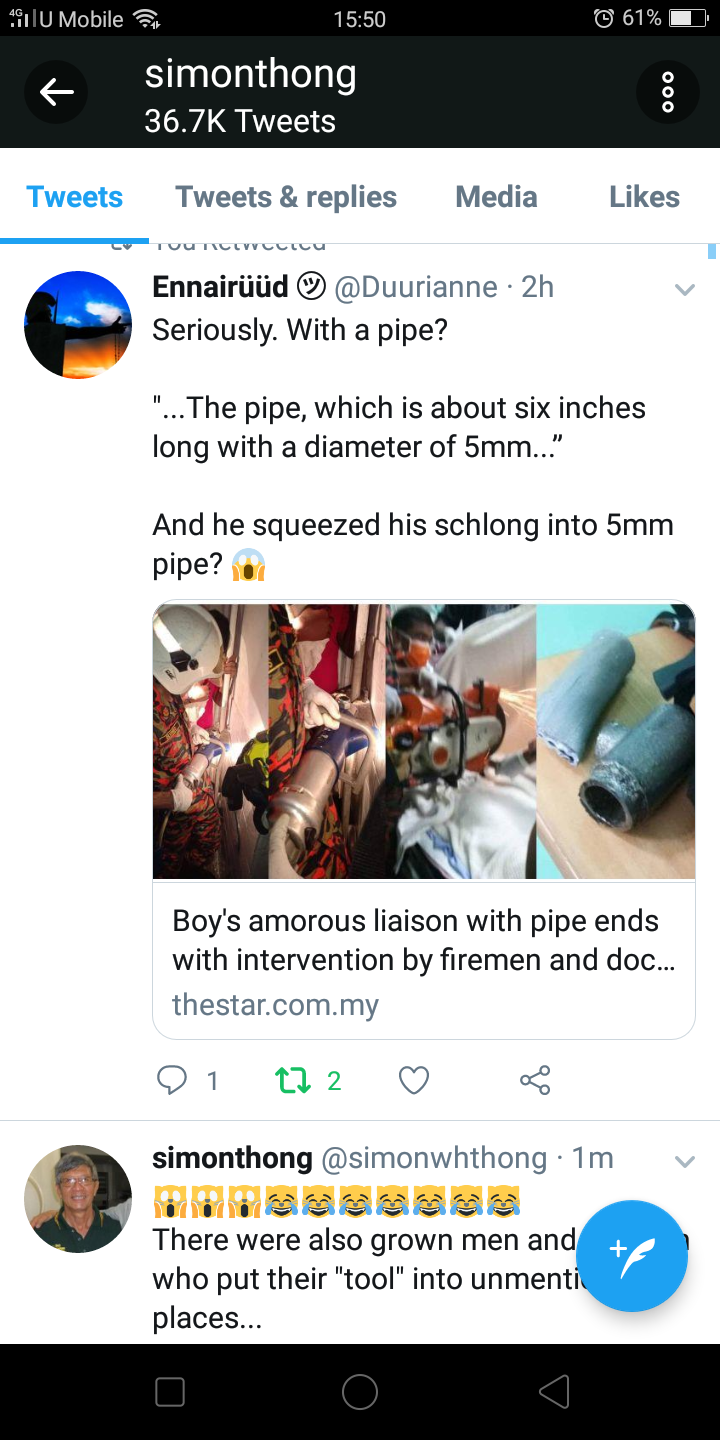Viewport: 720px width, 1440px height.
Task: Reply to Ennairüüd's tweet
Action: tap(173, 1080)
